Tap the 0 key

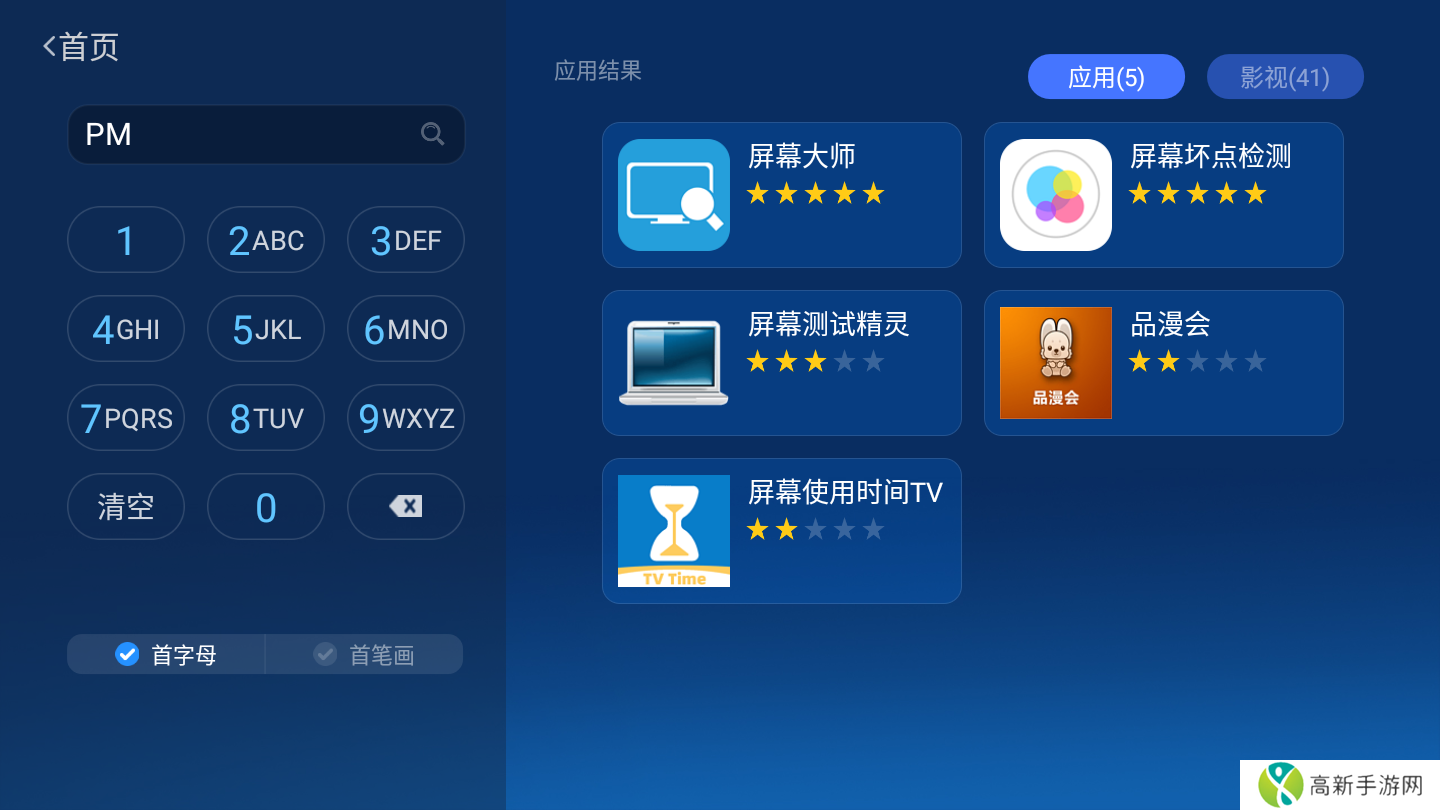tap(266, 507)
